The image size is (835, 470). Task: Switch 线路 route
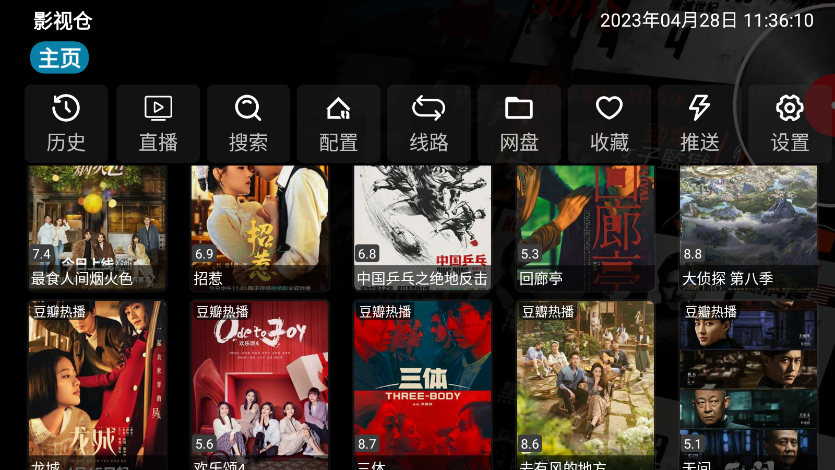[428, 123]
